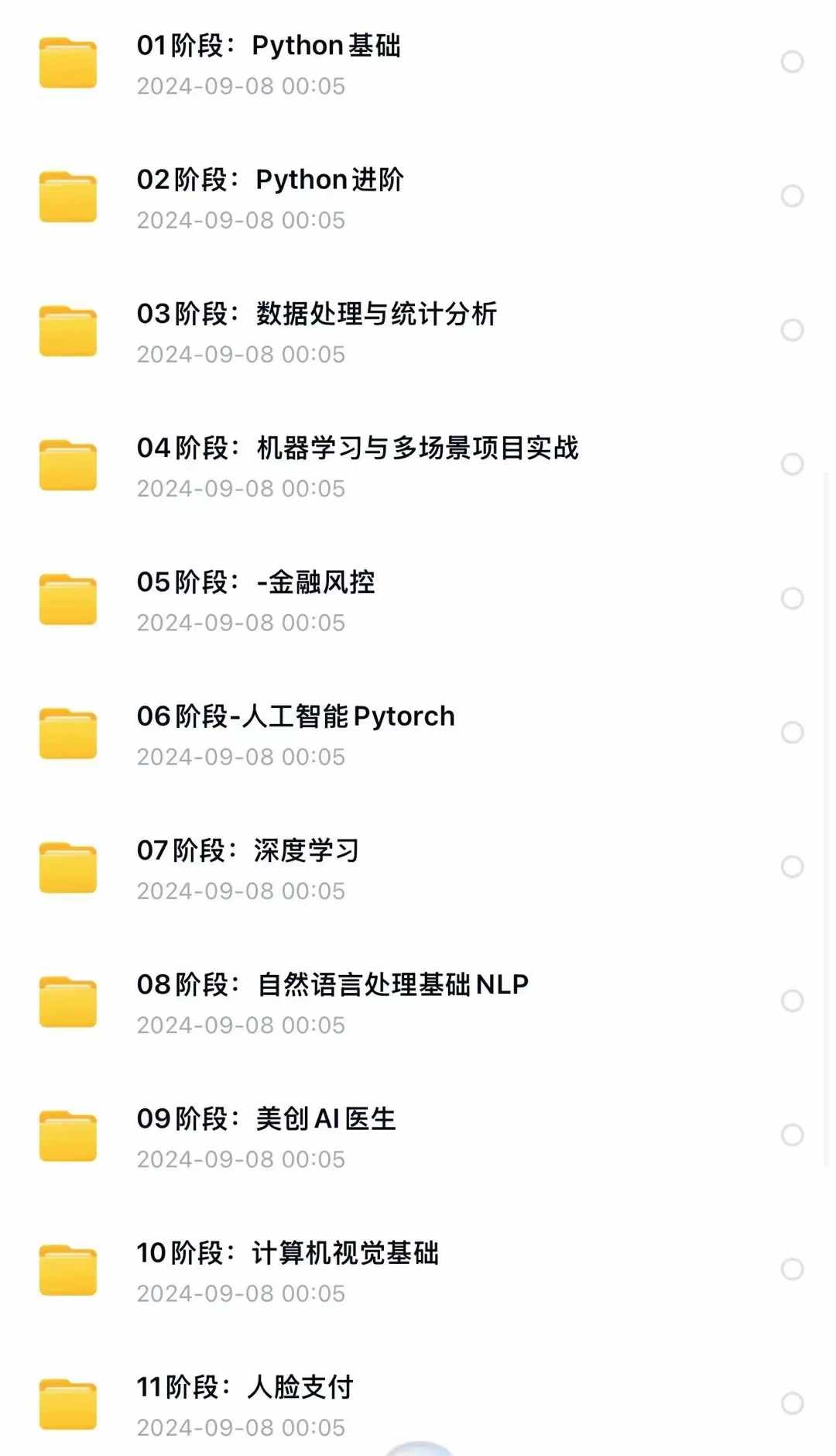Select the checkbox for 10阶段：计算机视觉基础
This screenshot has height=1456, width=836.
pos(792,1269)
